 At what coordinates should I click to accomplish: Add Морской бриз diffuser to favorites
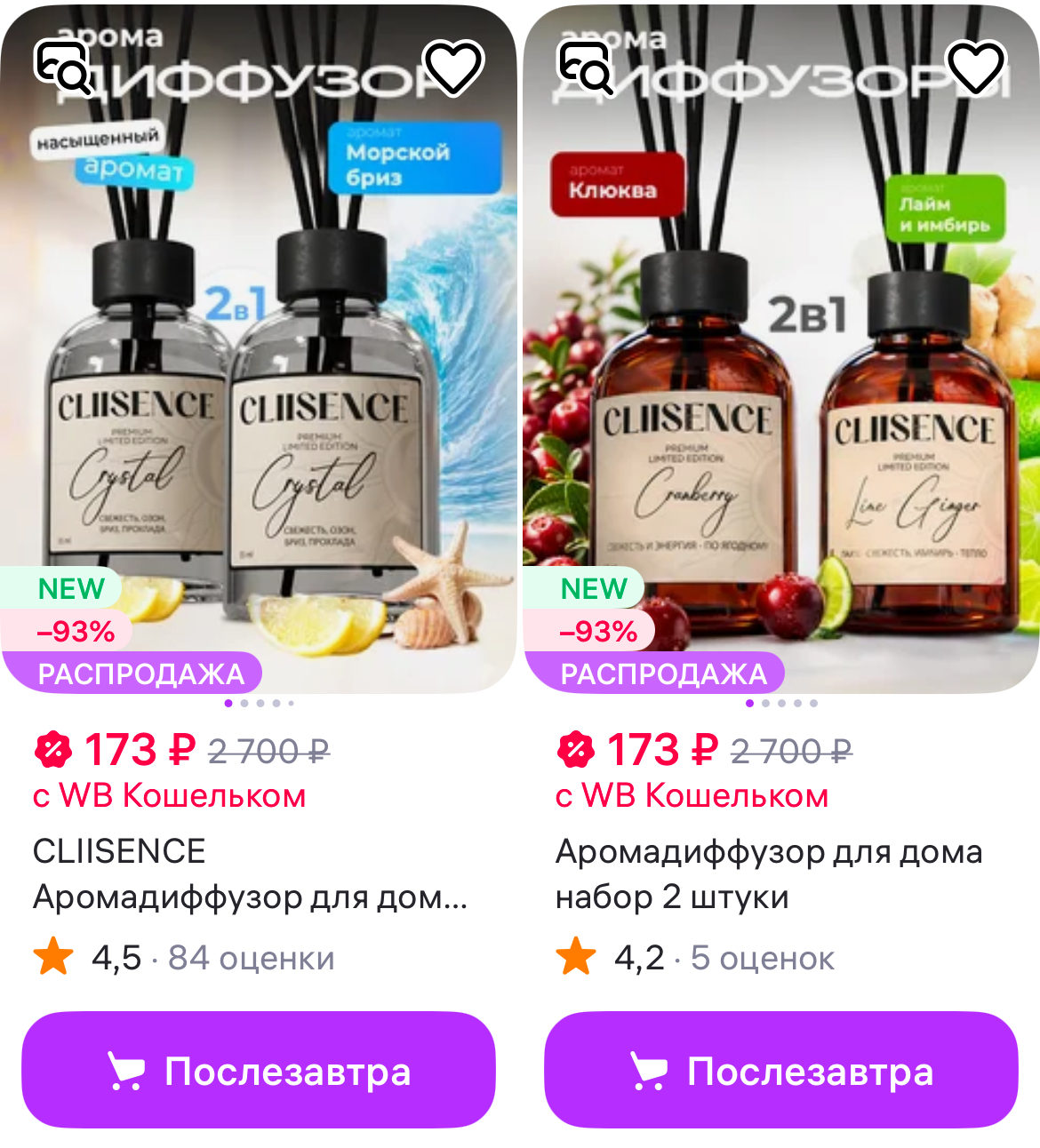(x=452, y=67)
